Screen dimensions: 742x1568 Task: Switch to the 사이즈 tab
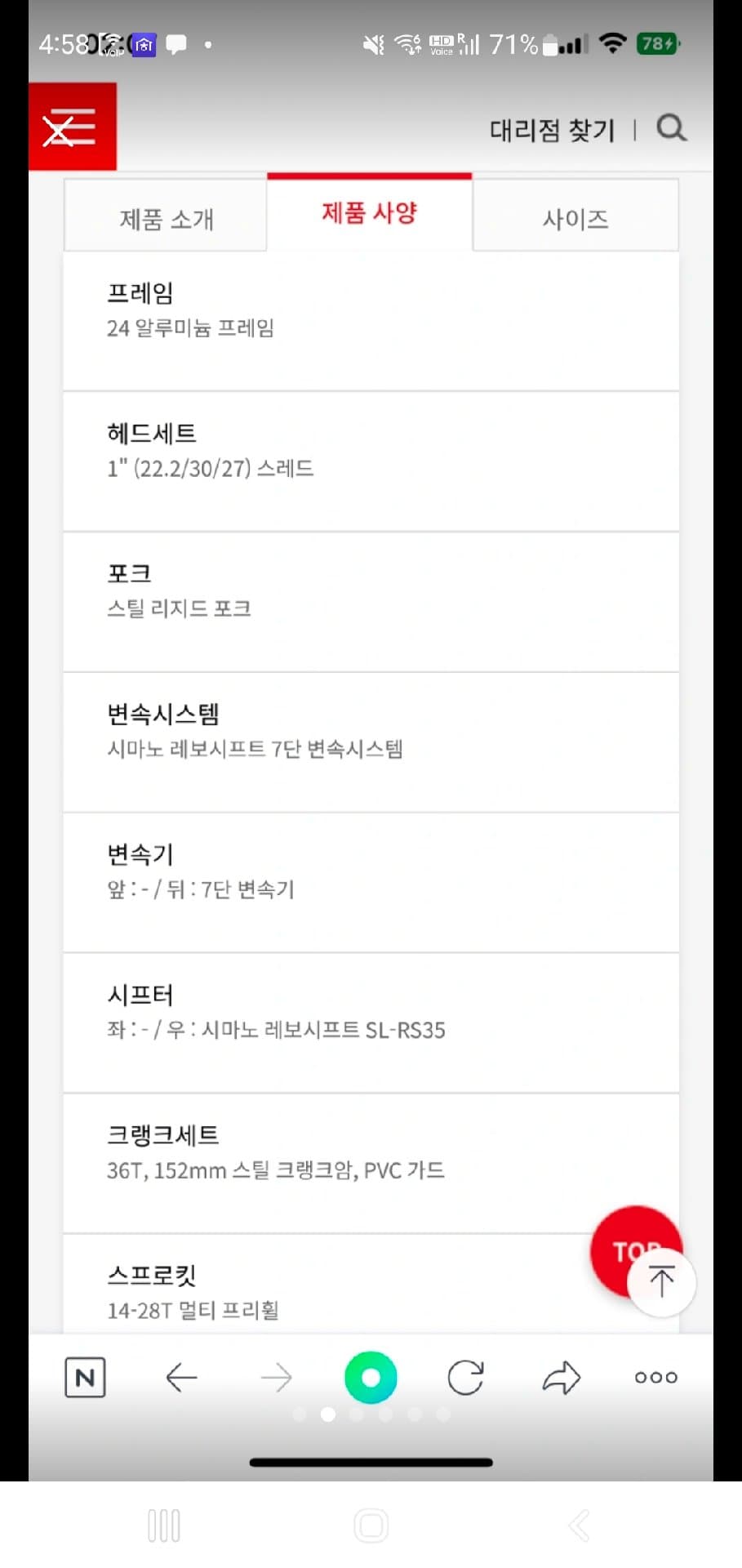tap(575, 218)
